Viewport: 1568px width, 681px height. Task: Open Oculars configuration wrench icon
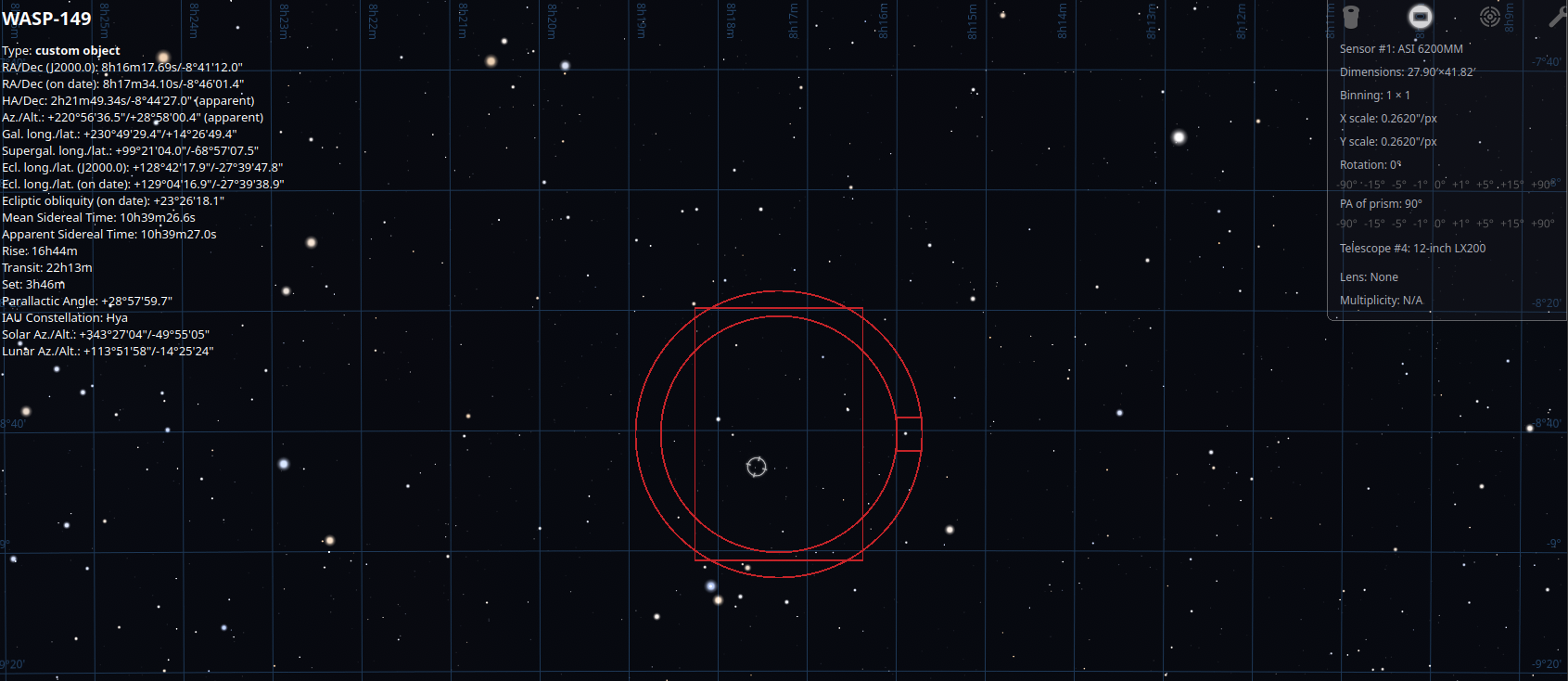pyautogui.click(x=1557, y=17)
